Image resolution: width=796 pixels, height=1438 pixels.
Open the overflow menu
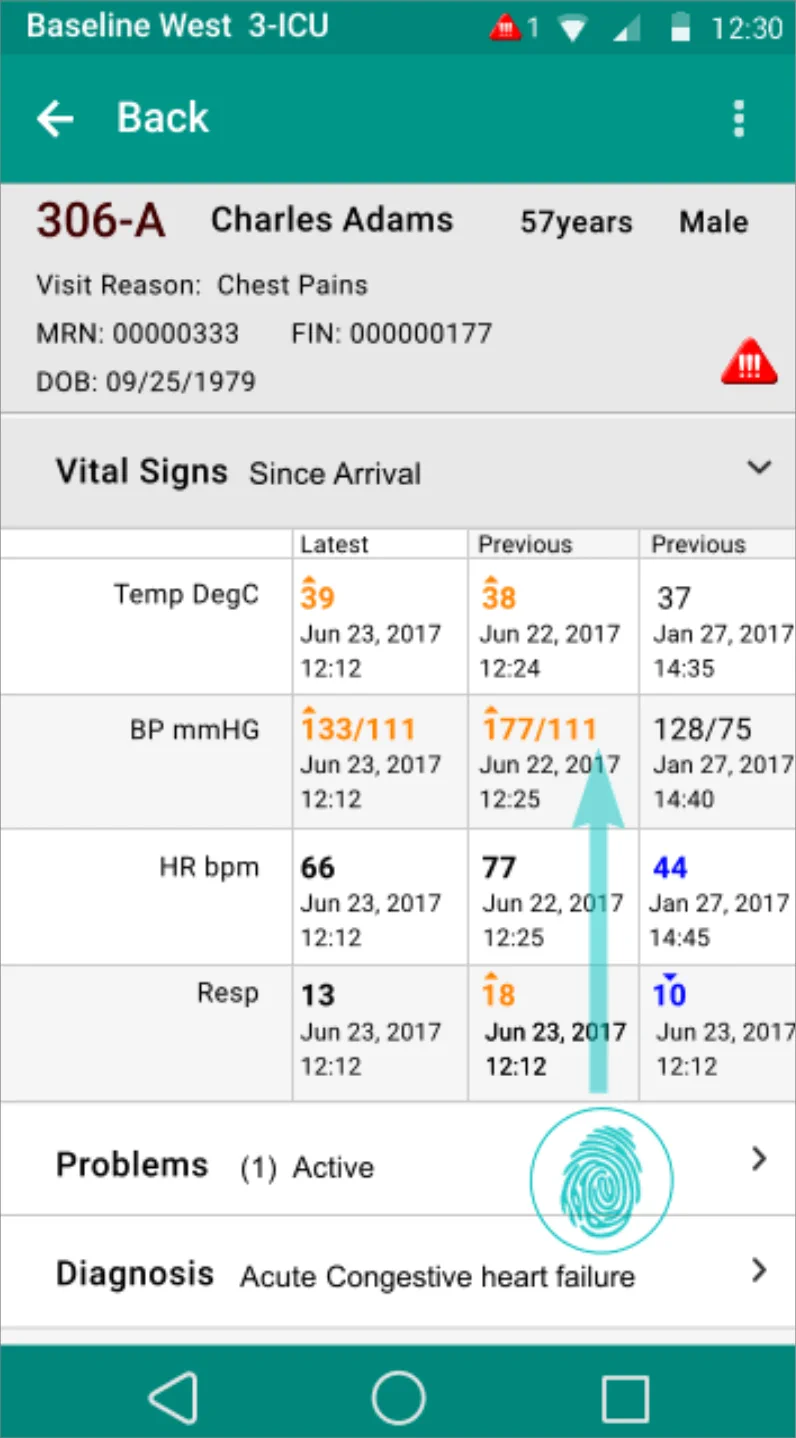[x=739, y=119]
